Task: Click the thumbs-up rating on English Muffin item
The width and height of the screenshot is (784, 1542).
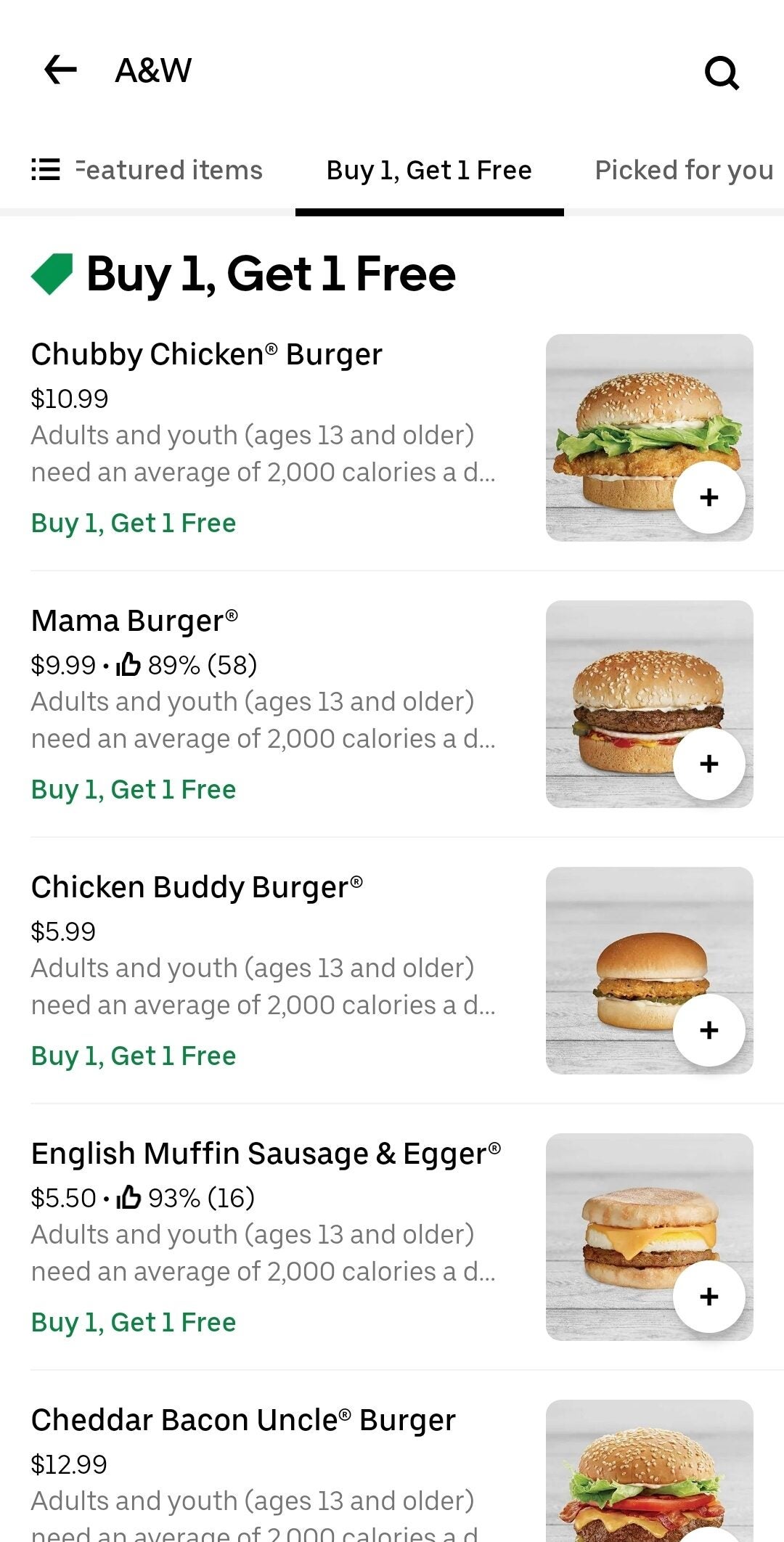Action: pyautogui.click(x=129, y=1198)
